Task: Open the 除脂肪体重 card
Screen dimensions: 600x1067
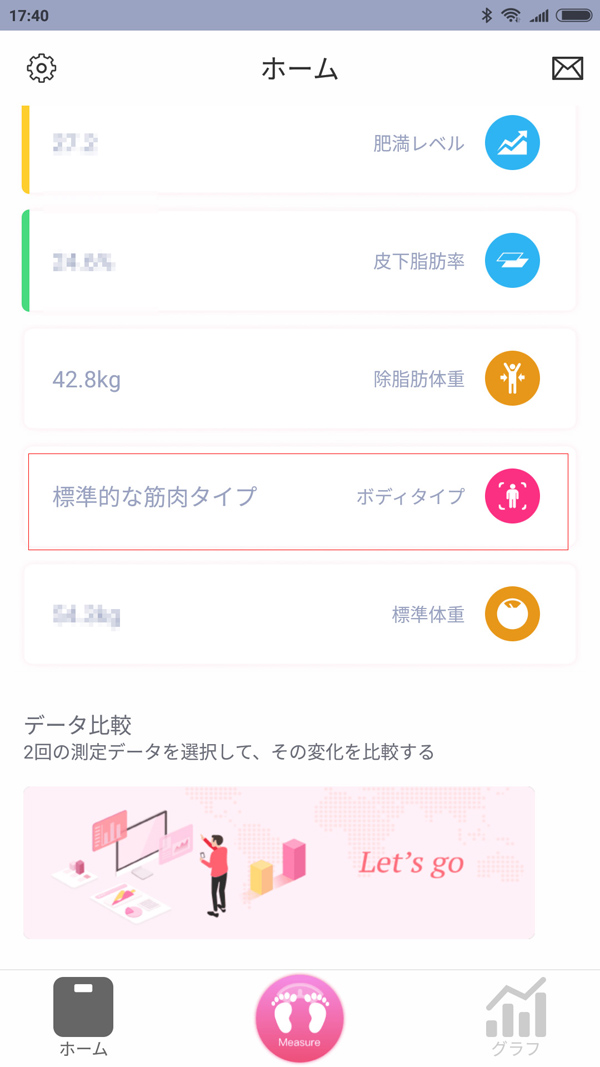Action: pyautogui.click(x=300, y=379)
